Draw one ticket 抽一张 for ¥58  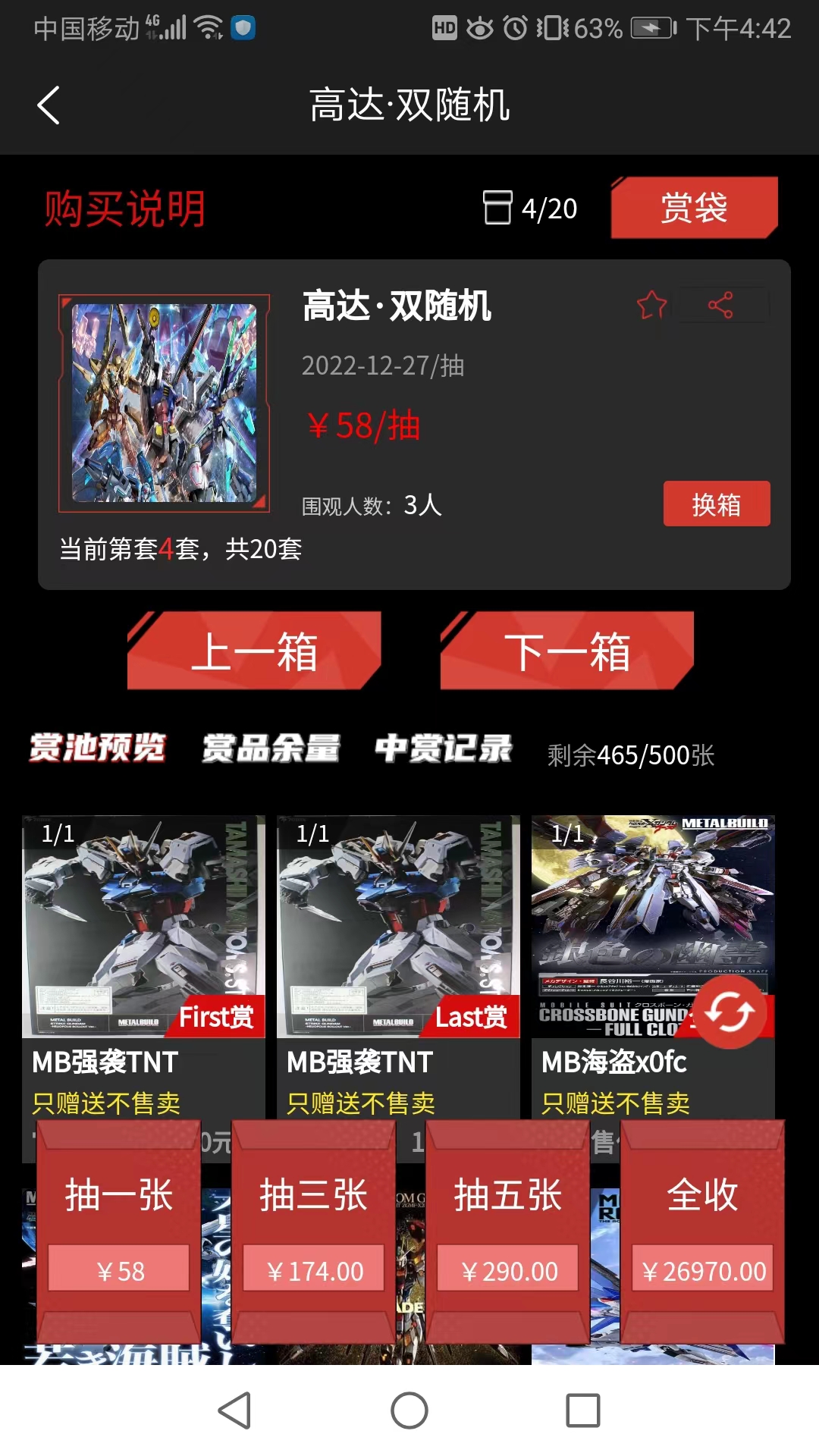click(x=119, y=1232)
